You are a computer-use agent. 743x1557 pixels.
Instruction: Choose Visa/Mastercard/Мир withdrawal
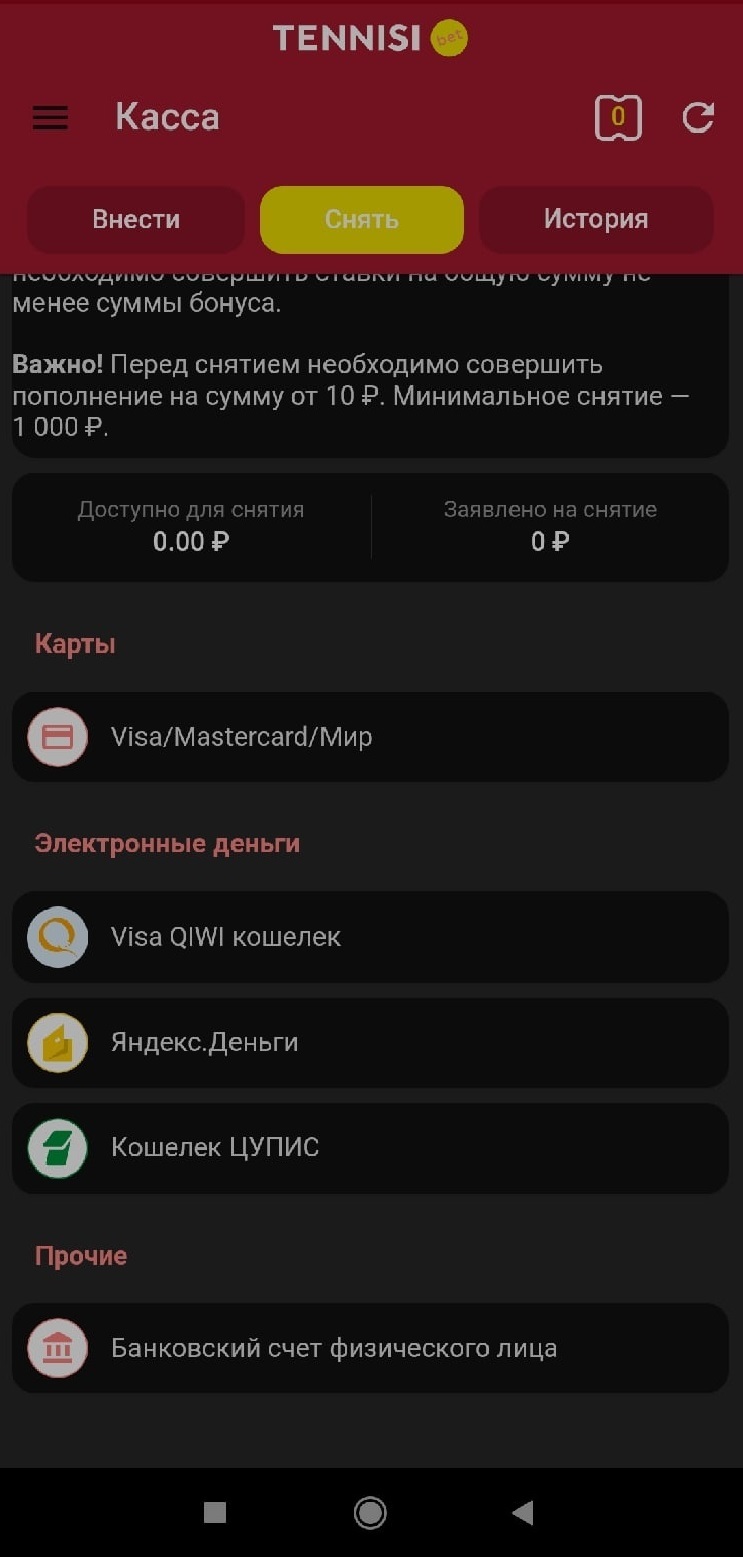pyautogui.click(x=370, y=737)
